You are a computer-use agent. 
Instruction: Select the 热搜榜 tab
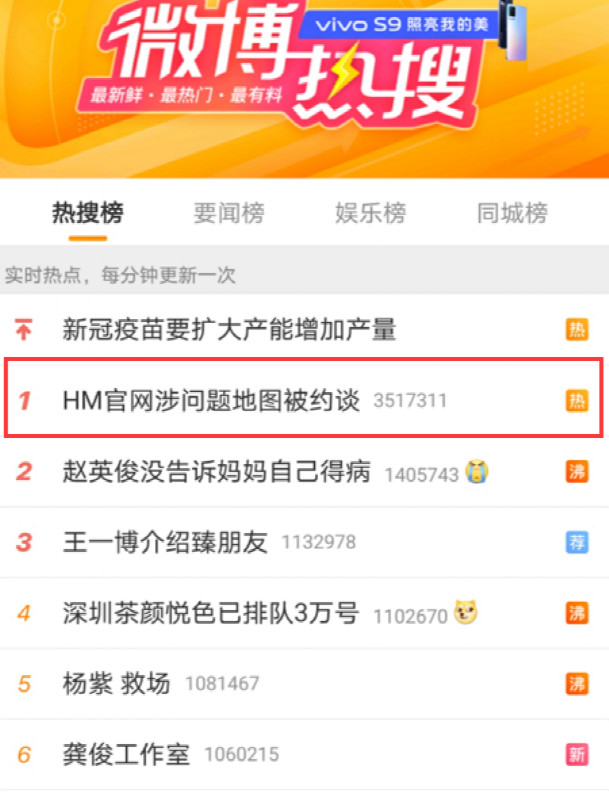point(88,213)
